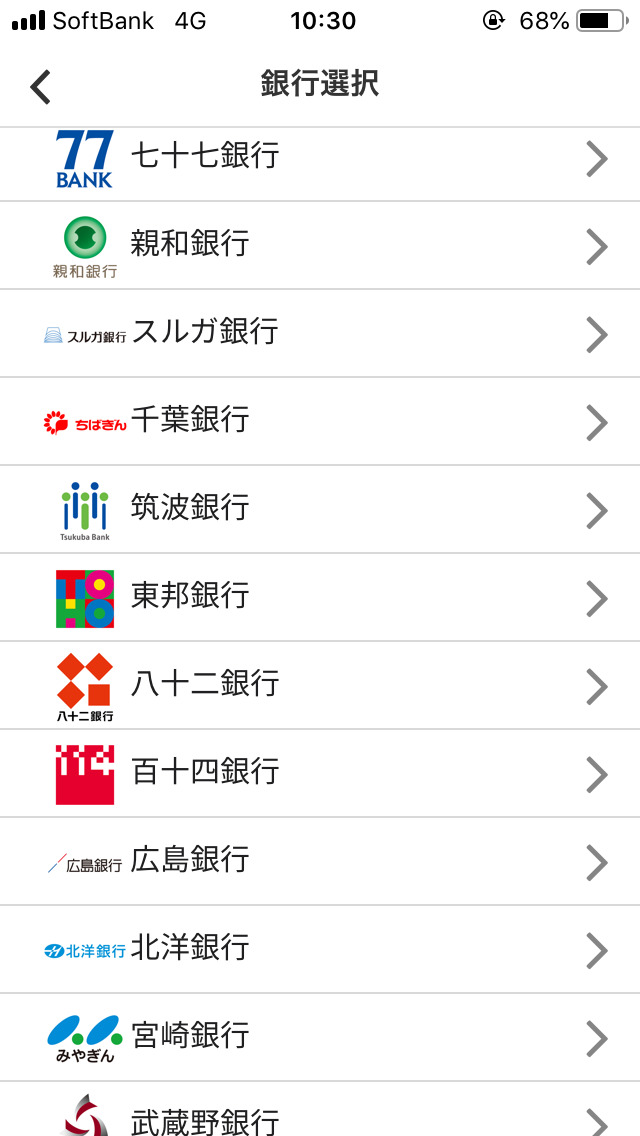Go back from 銀行選択 screen

40,87
